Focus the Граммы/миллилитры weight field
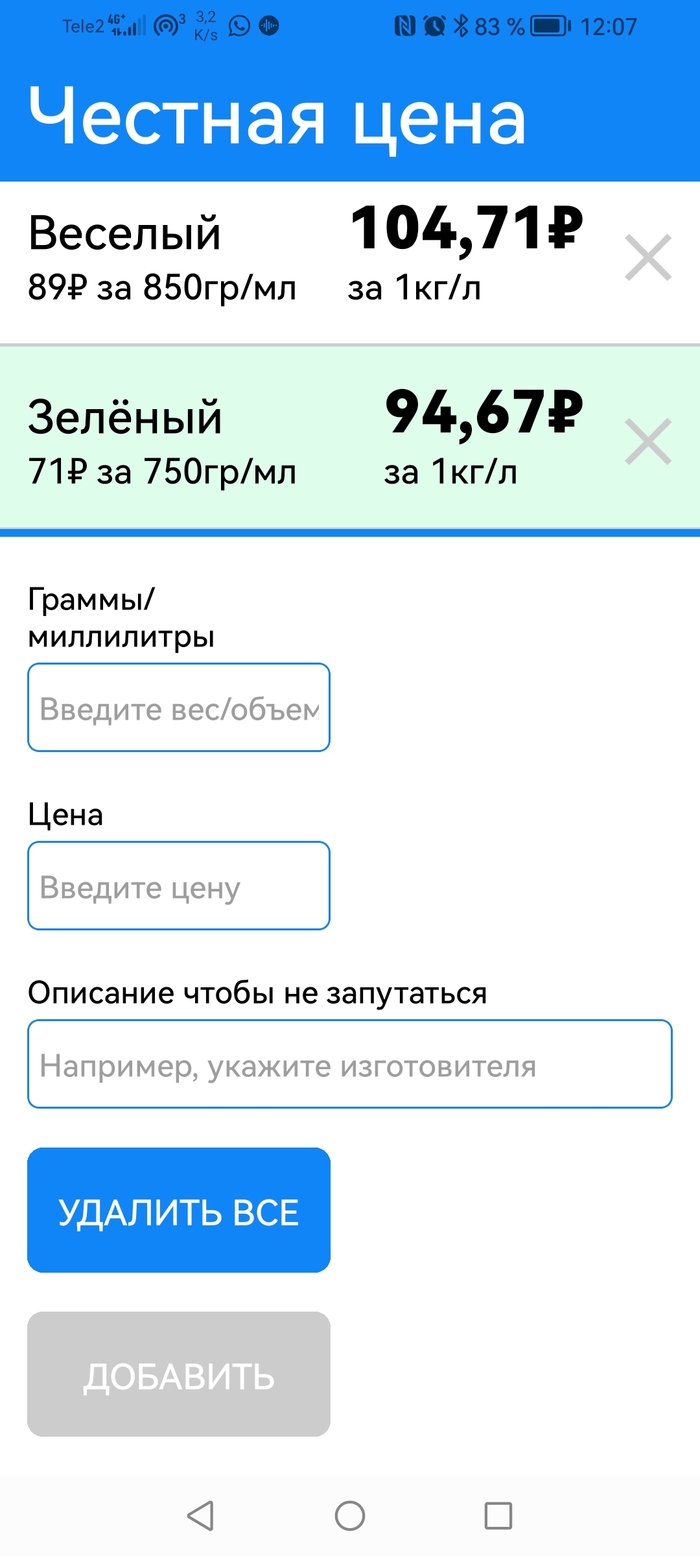Image resolution: width=700 pixels, height=1556 pixels. point(179,708)
